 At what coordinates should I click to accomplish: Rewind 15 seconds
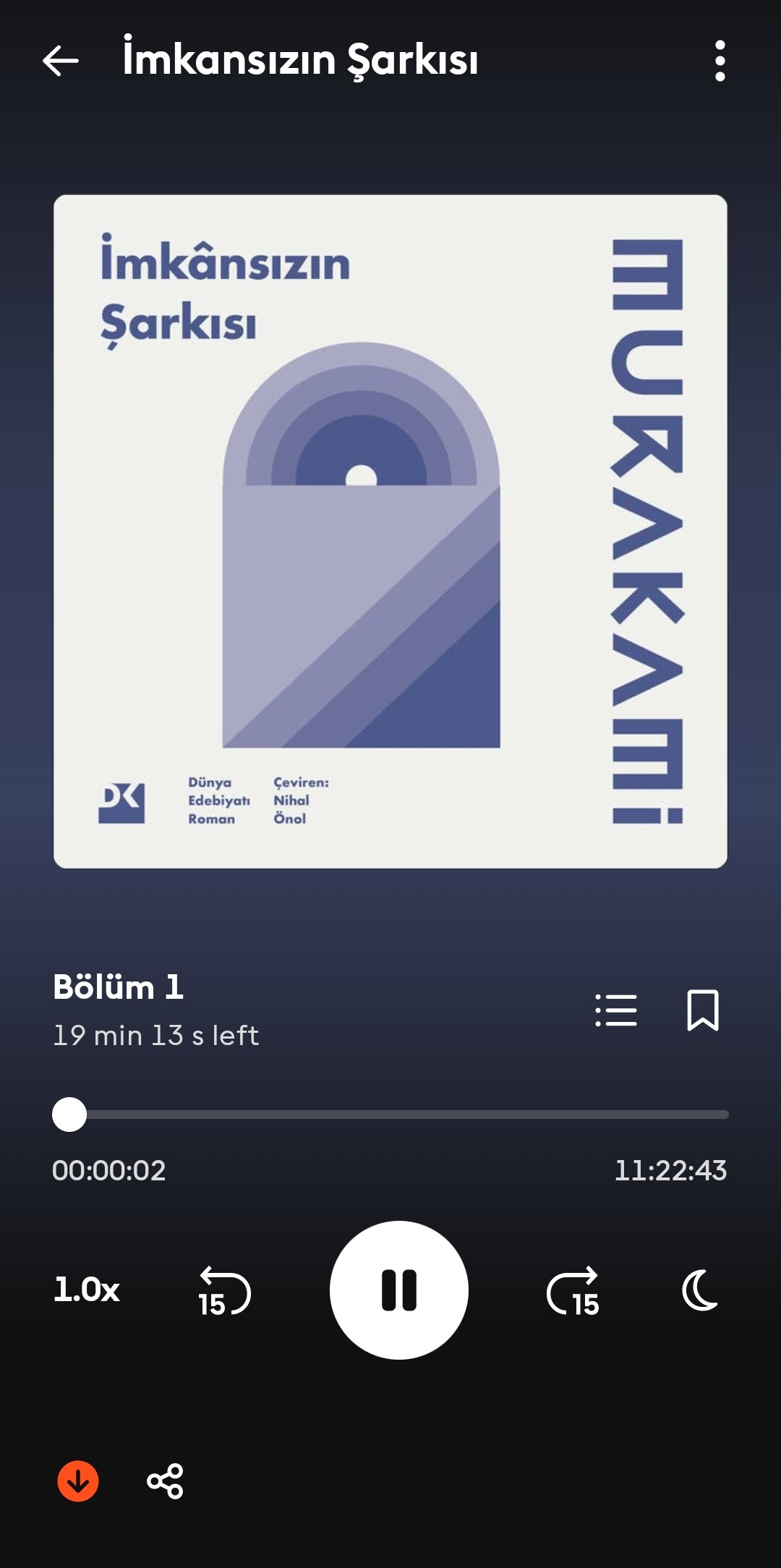[224, 1291]
